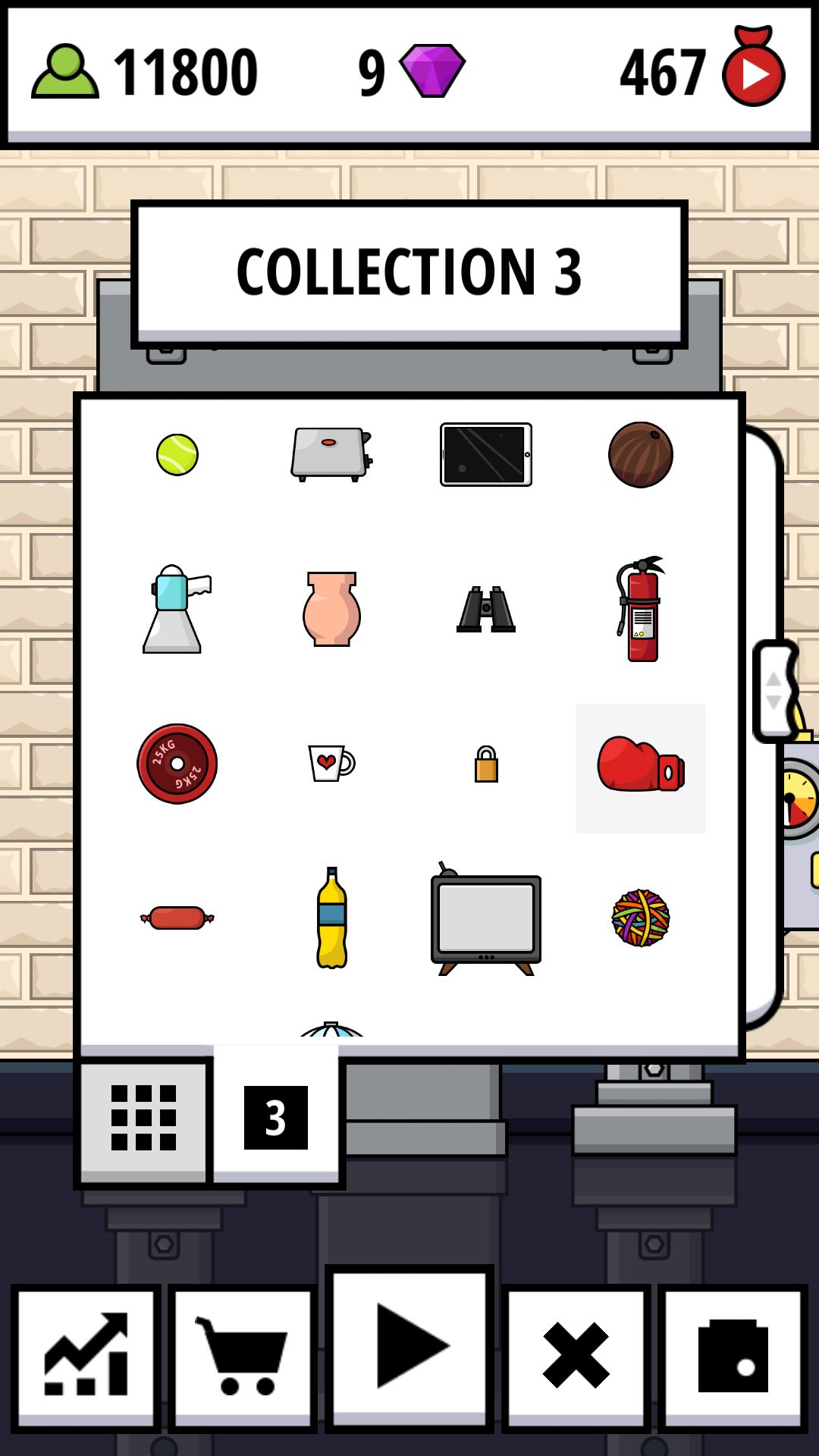Viewport: 819px width, 1456px height.
Task: Select the rubber band ball item
Action: [641, 918]
